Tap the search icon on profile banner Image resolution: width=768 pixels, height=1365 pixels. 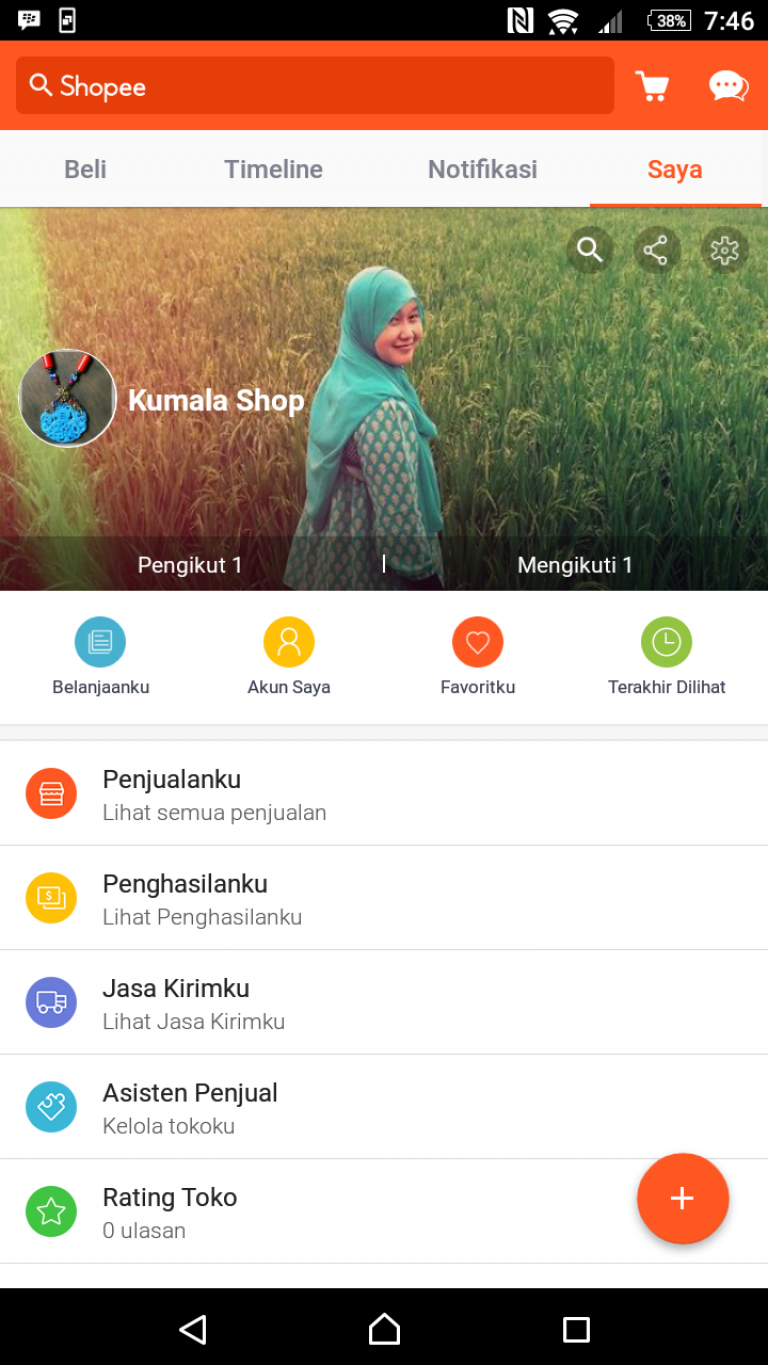point(589,250)
